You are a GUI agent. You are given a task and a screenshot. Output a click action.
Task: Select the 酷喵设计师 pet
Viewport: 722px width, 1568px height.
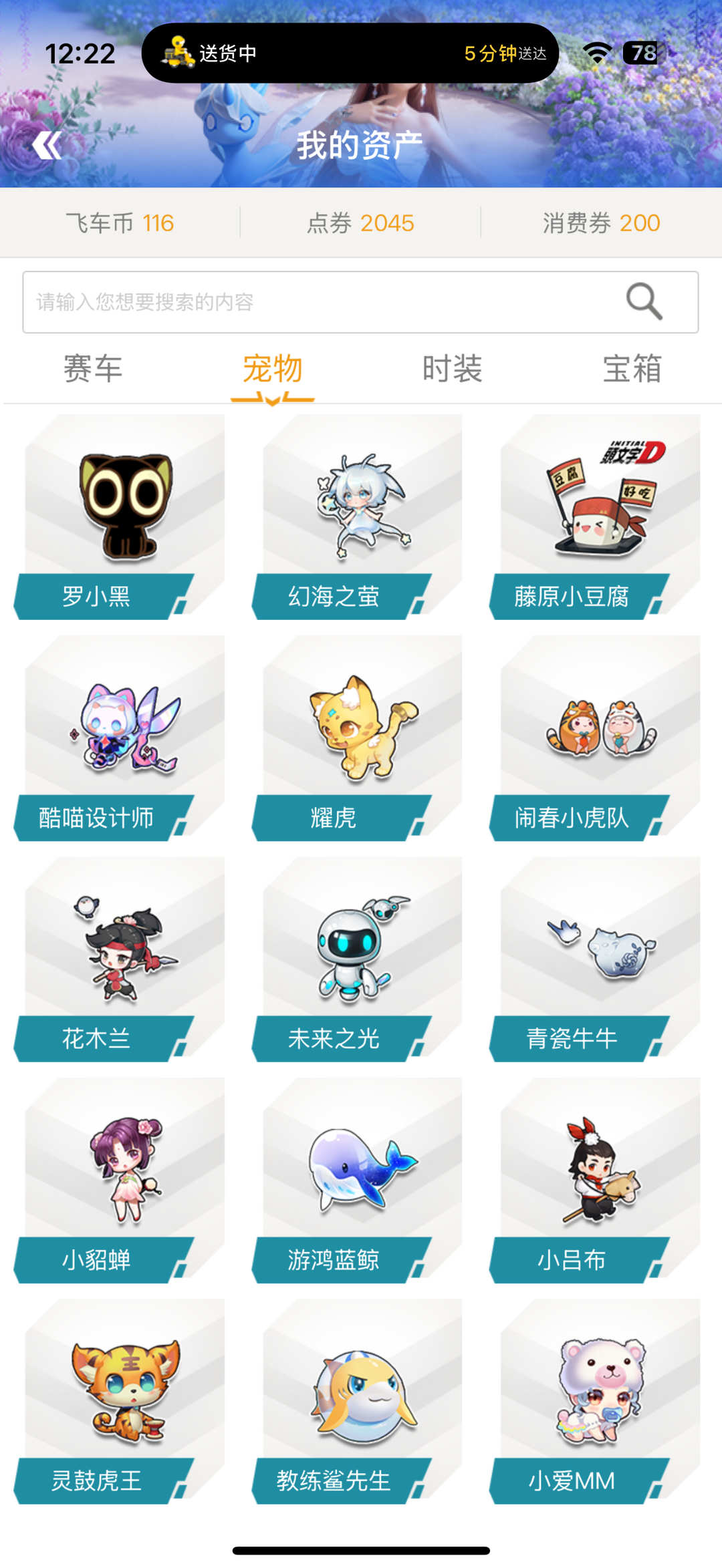[120, 738]
